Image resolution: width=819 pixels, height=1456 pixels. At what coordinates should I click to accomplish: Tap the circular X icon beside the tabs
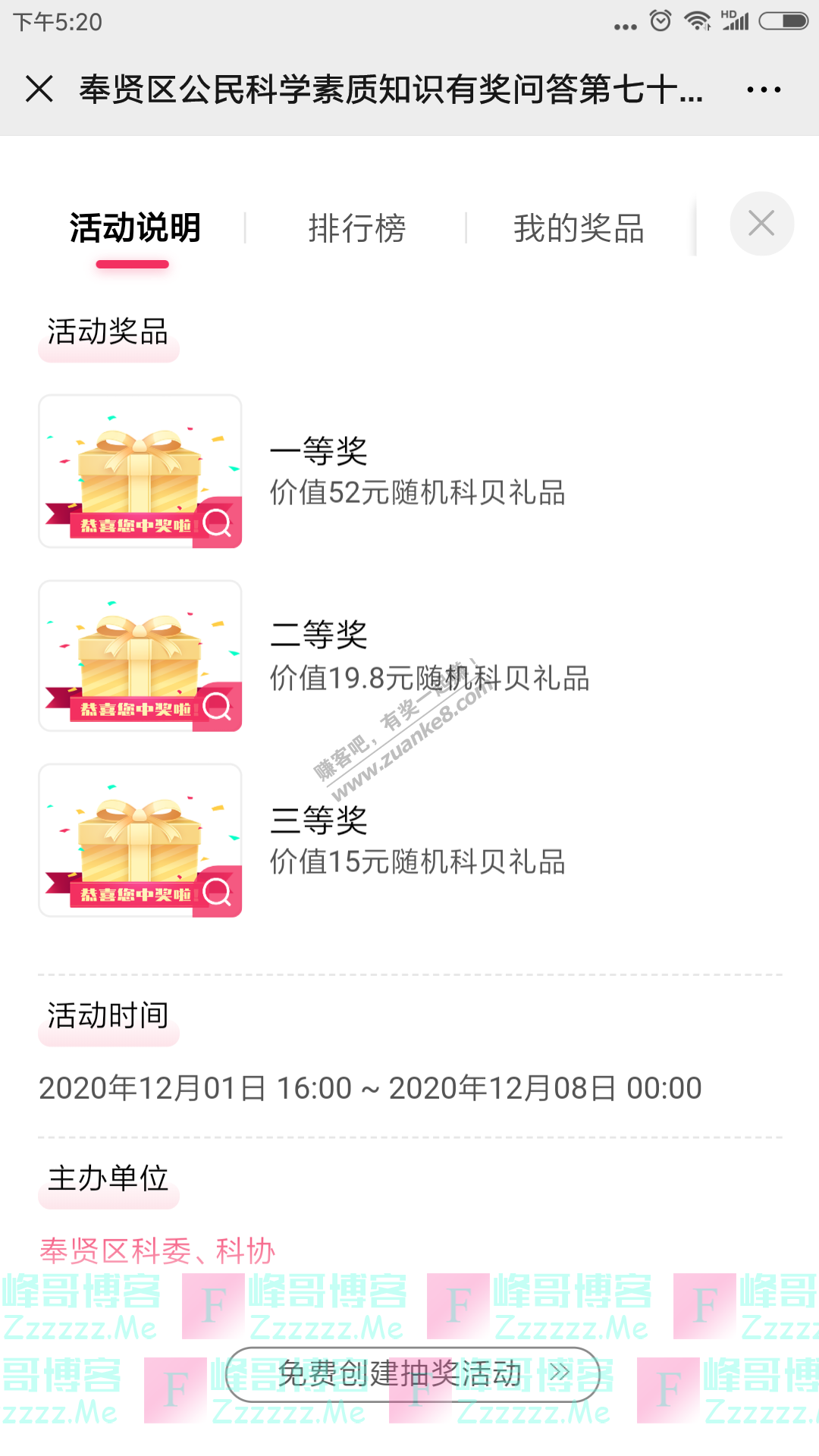pyautogui.click(x=761, y=224)
